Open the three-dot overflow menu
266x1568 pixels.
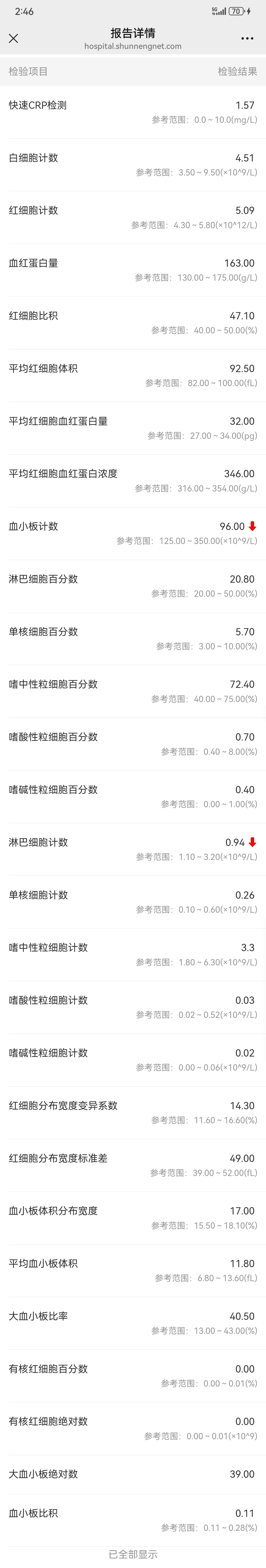(x=247, y=38)
